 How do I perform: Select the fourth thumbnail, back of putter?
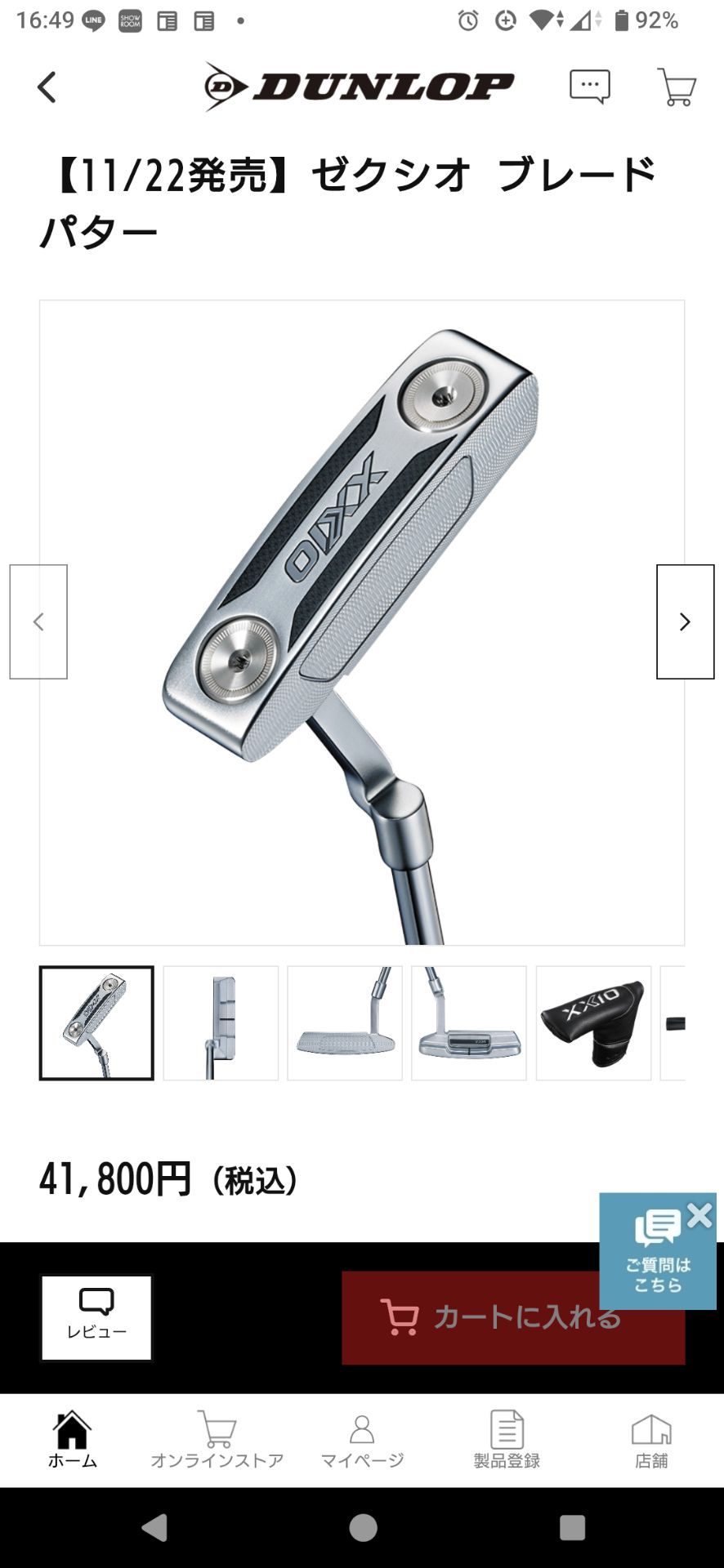(469, 1023)
